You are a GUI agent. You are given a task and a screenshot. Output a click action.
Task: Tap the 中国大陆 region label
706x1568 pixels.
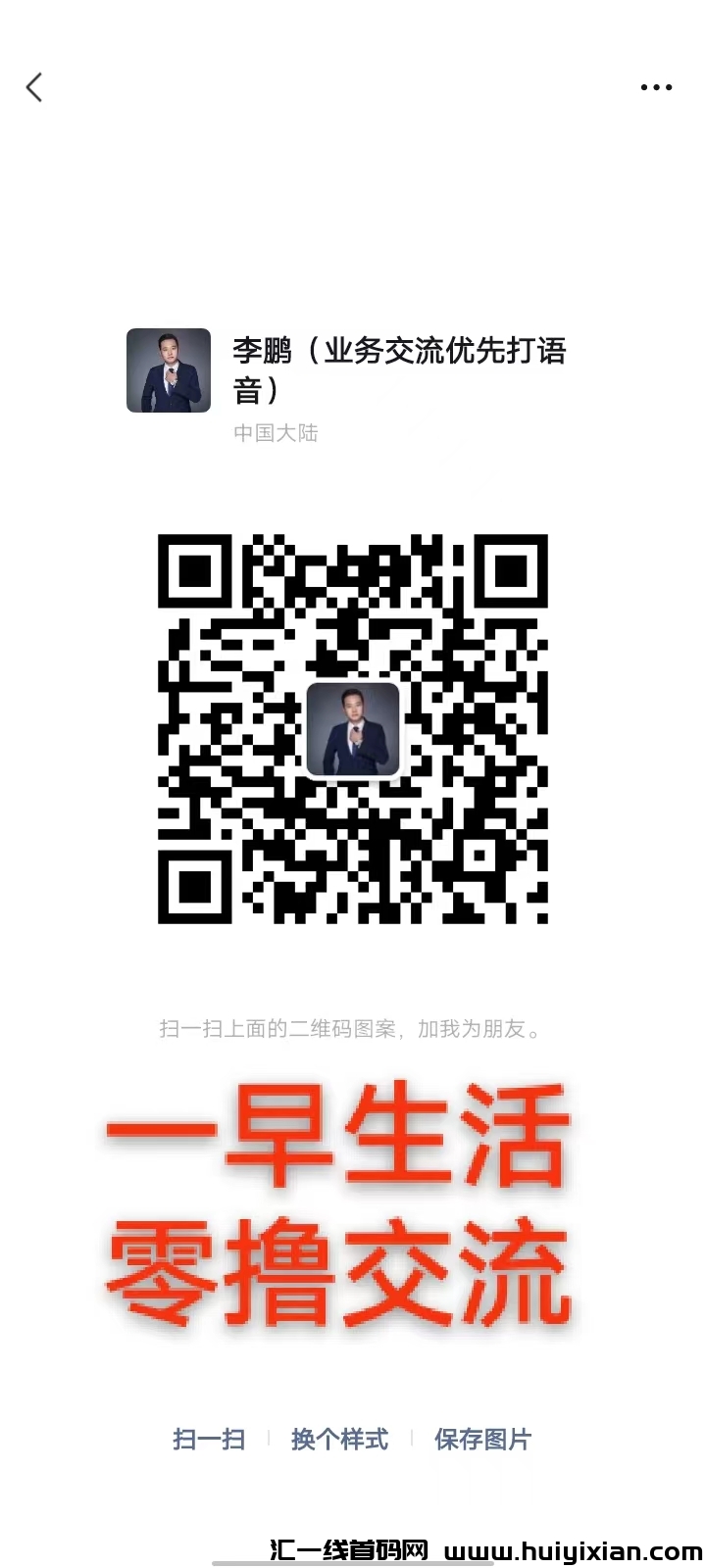276,433
